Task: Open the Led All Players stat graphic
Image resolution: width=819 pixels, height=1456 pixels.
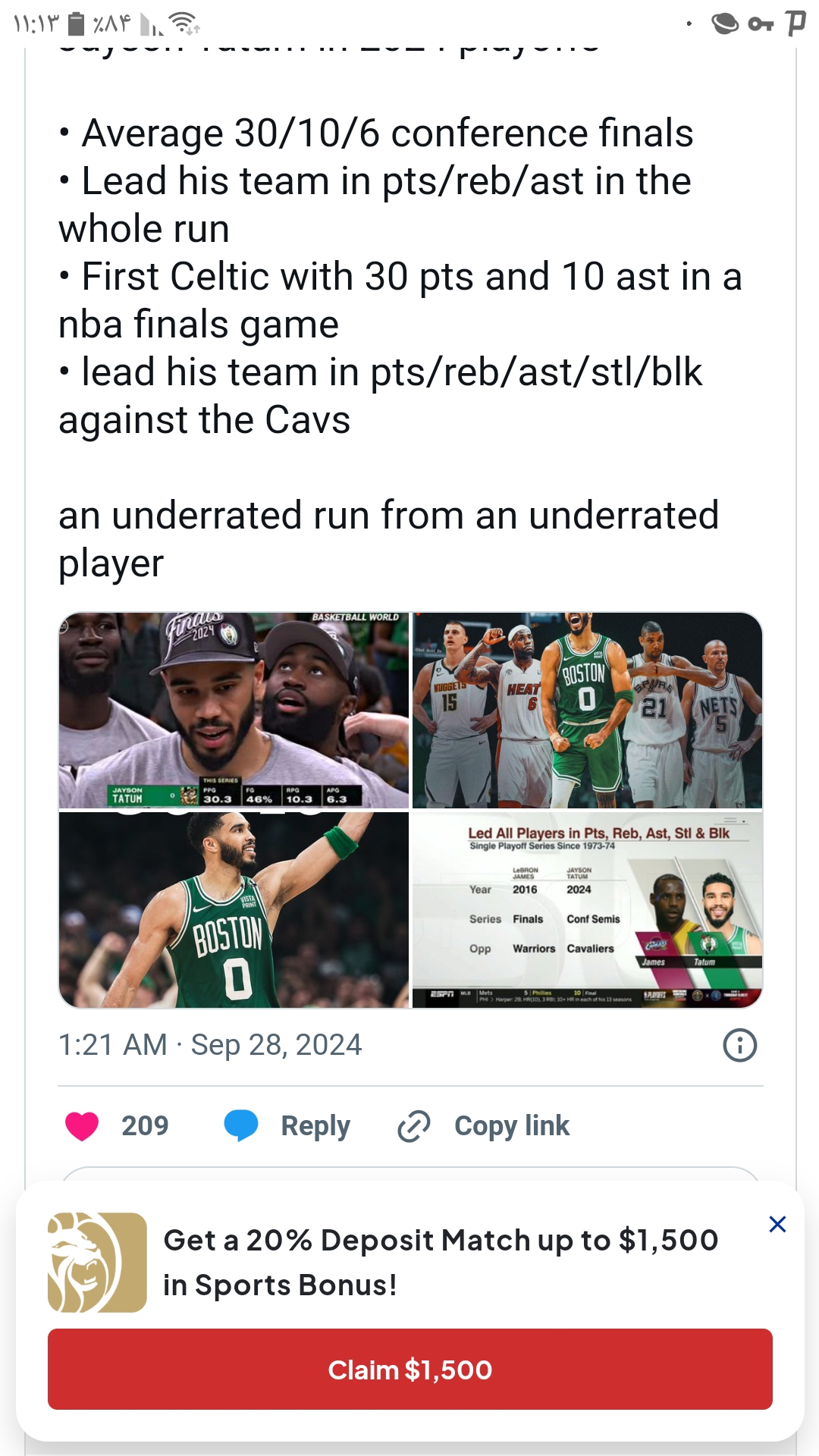Action: point(587,910)
